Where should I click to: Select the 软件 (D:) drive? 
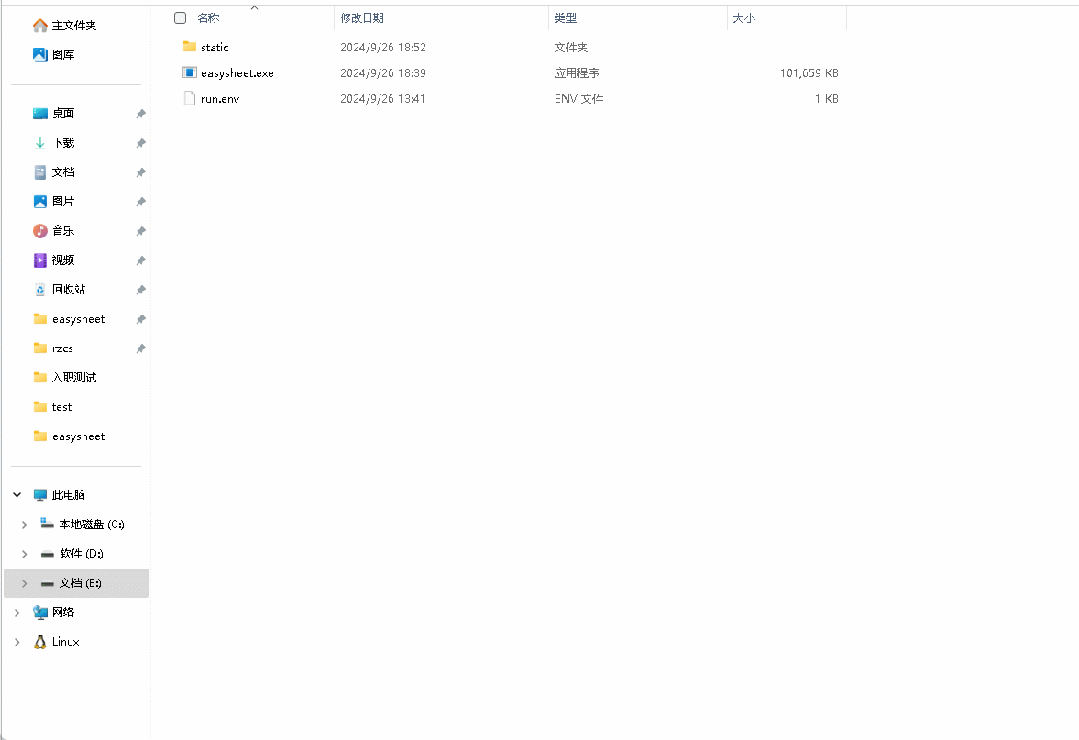click(81, 553)
